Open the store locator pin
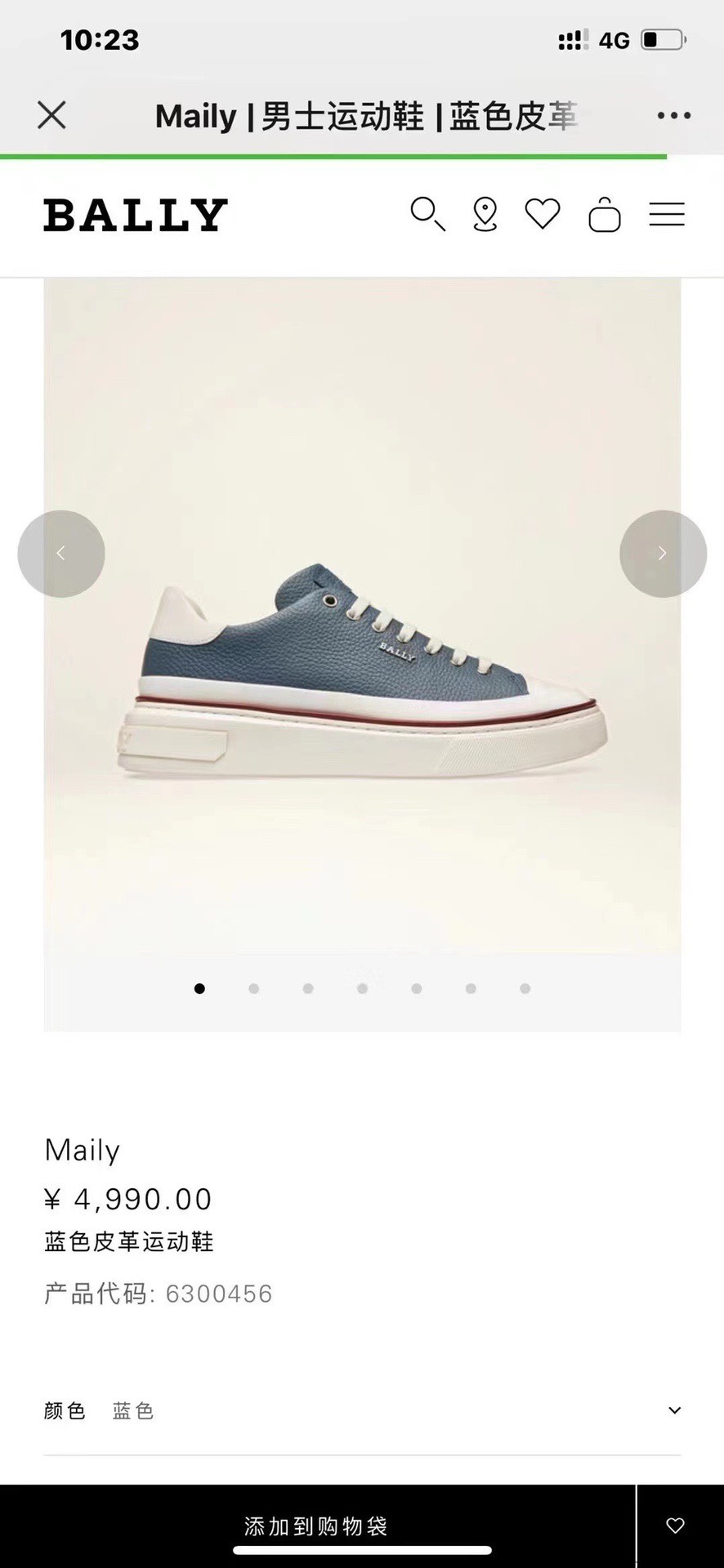This screenshot has height=1568, width=724. [x=485, y=215]
